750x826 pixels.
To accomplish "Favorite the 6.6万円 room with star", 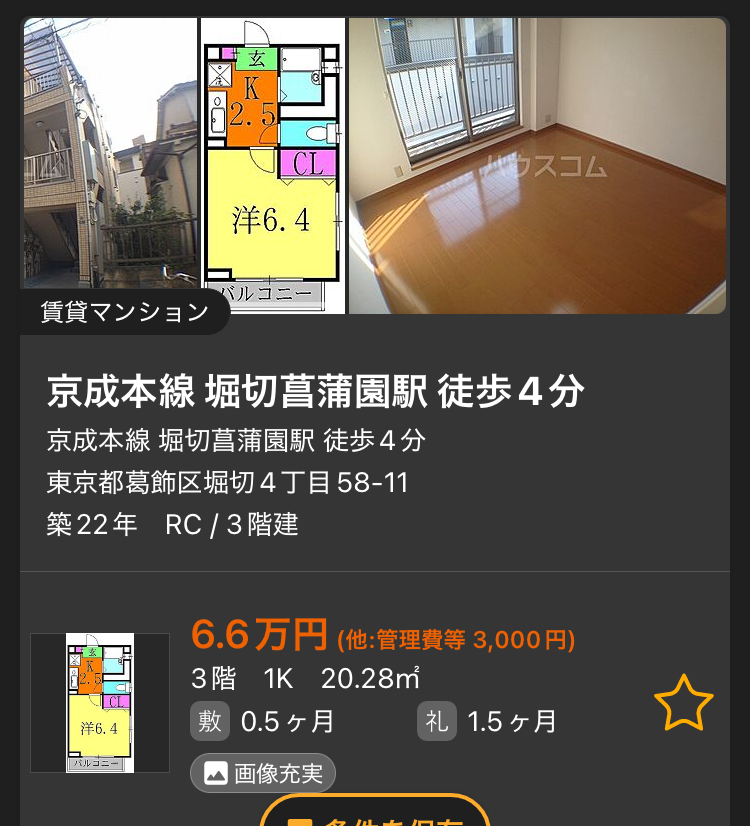I will pyautogui.click(x=684, y=703).
